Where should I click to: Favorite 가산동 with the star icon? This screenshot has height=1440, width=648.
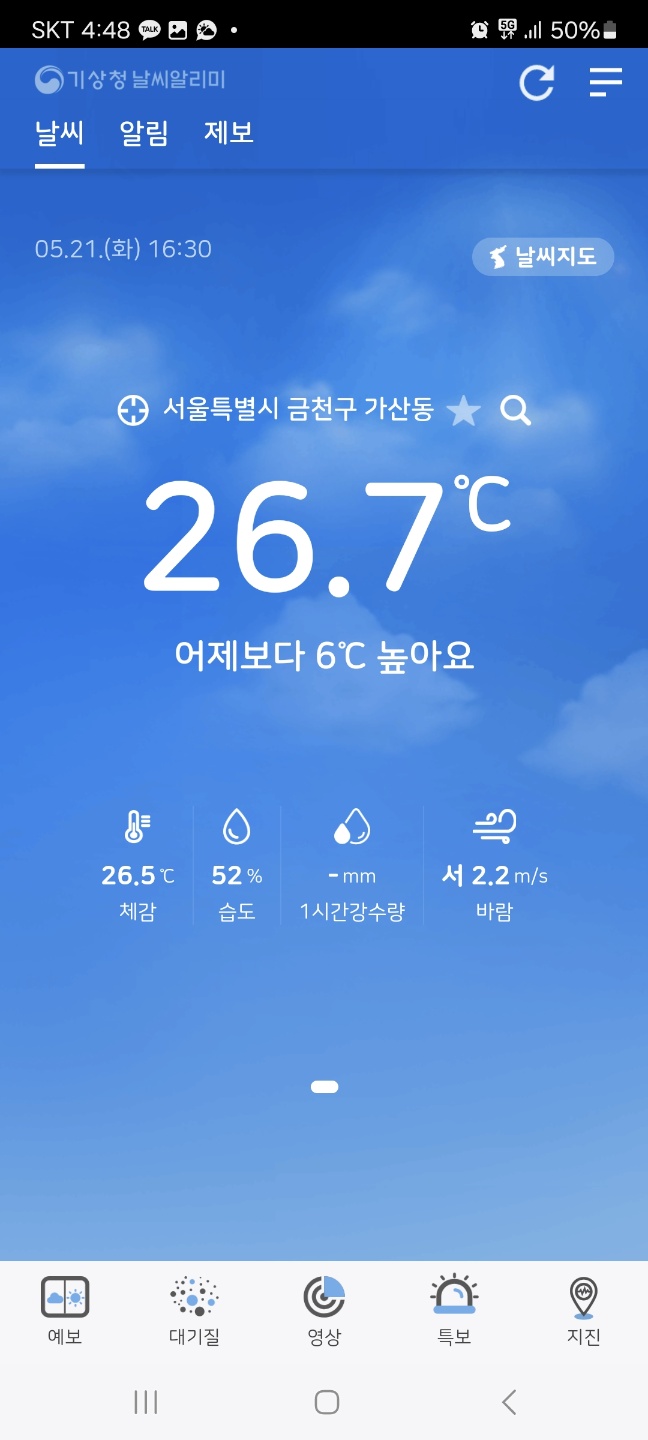(x=463, y=410)
